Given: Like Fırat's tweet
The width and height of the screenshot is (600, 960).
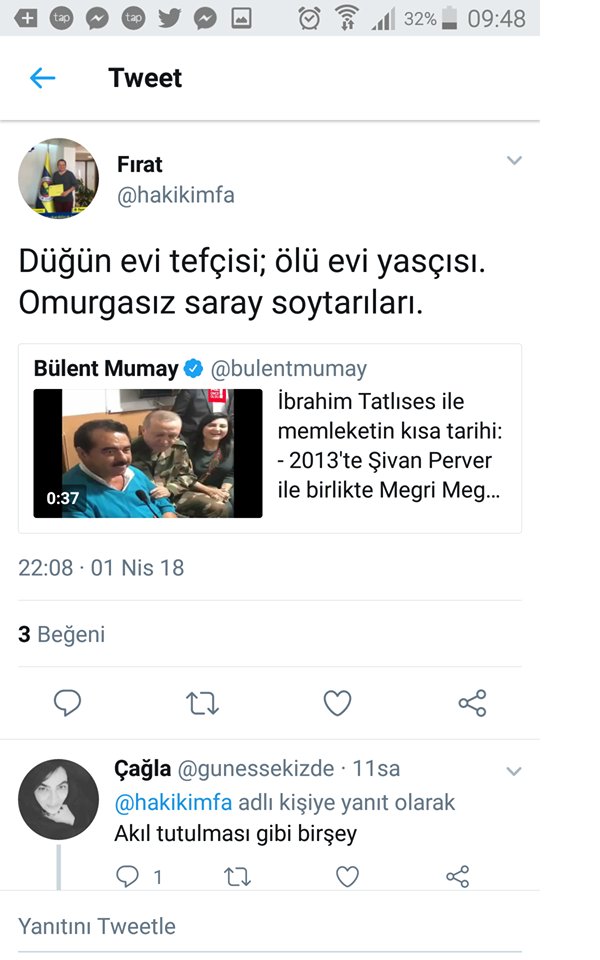Looking at the screenshot, I should [x=337, y=703].
